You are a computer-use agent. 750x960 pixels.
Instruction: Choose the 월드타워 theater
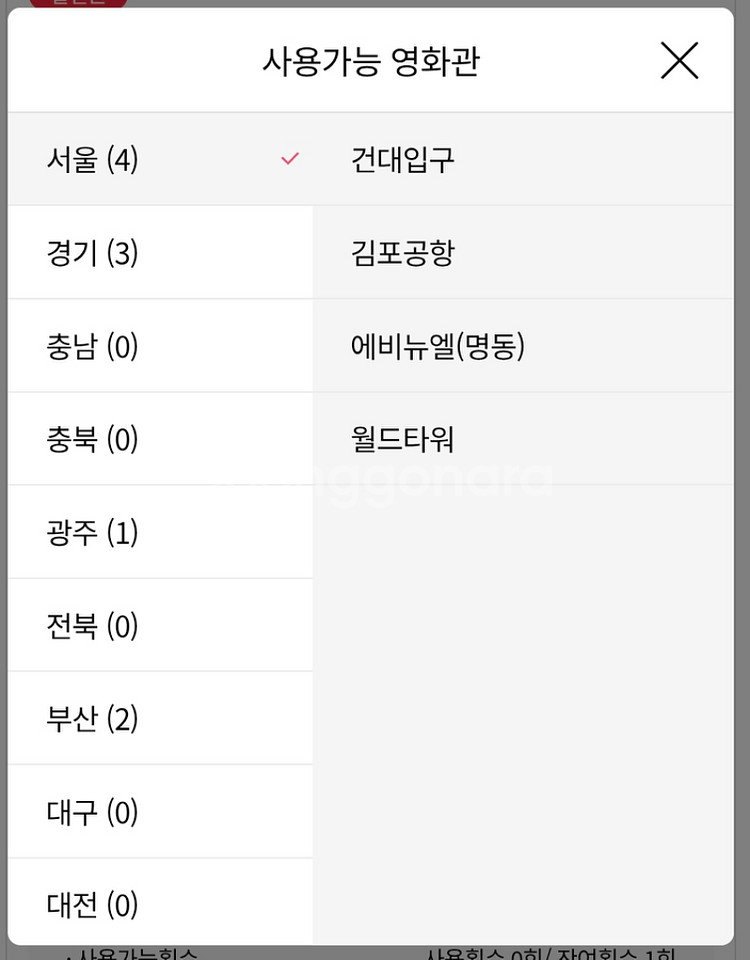pyautogui.click(x=523, y=439)
